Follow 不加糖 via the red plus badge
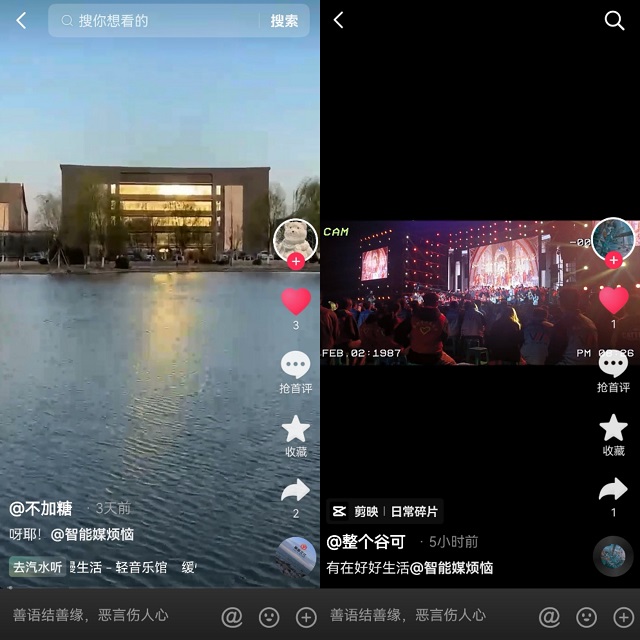The width and height of the screenshot is (640, 640). coord(296,261)
